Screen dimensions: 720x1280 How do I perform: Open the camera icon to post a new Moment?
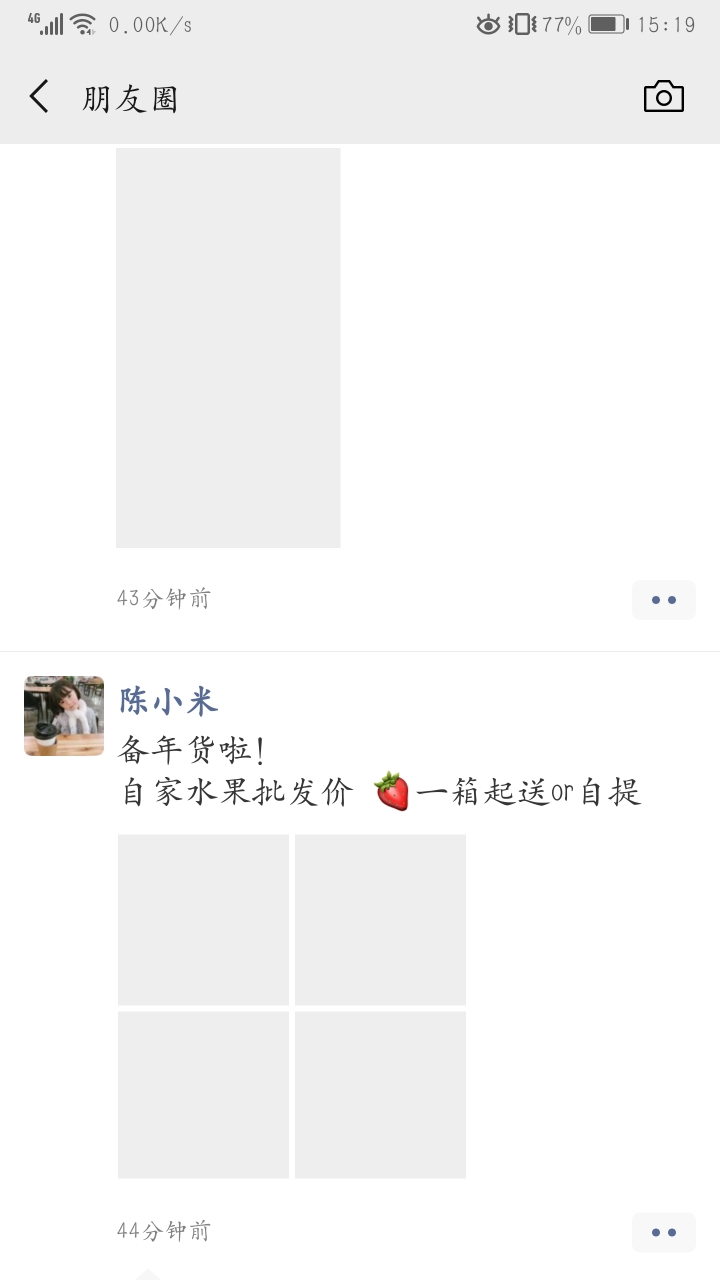pos(663,96)
